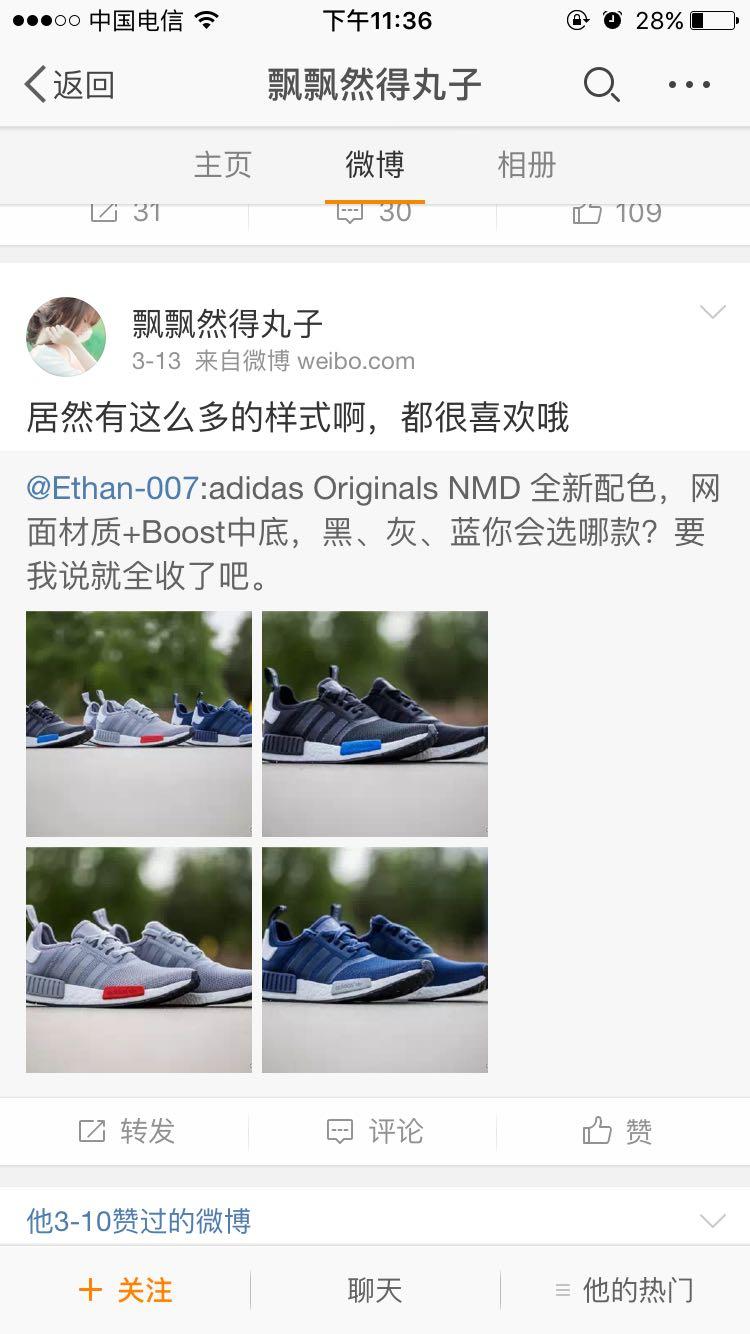The width and height of the screenshot is (750, 1334).
Task: Tap 转发 to repost the sneaker post
Action: pos(126,1131)
